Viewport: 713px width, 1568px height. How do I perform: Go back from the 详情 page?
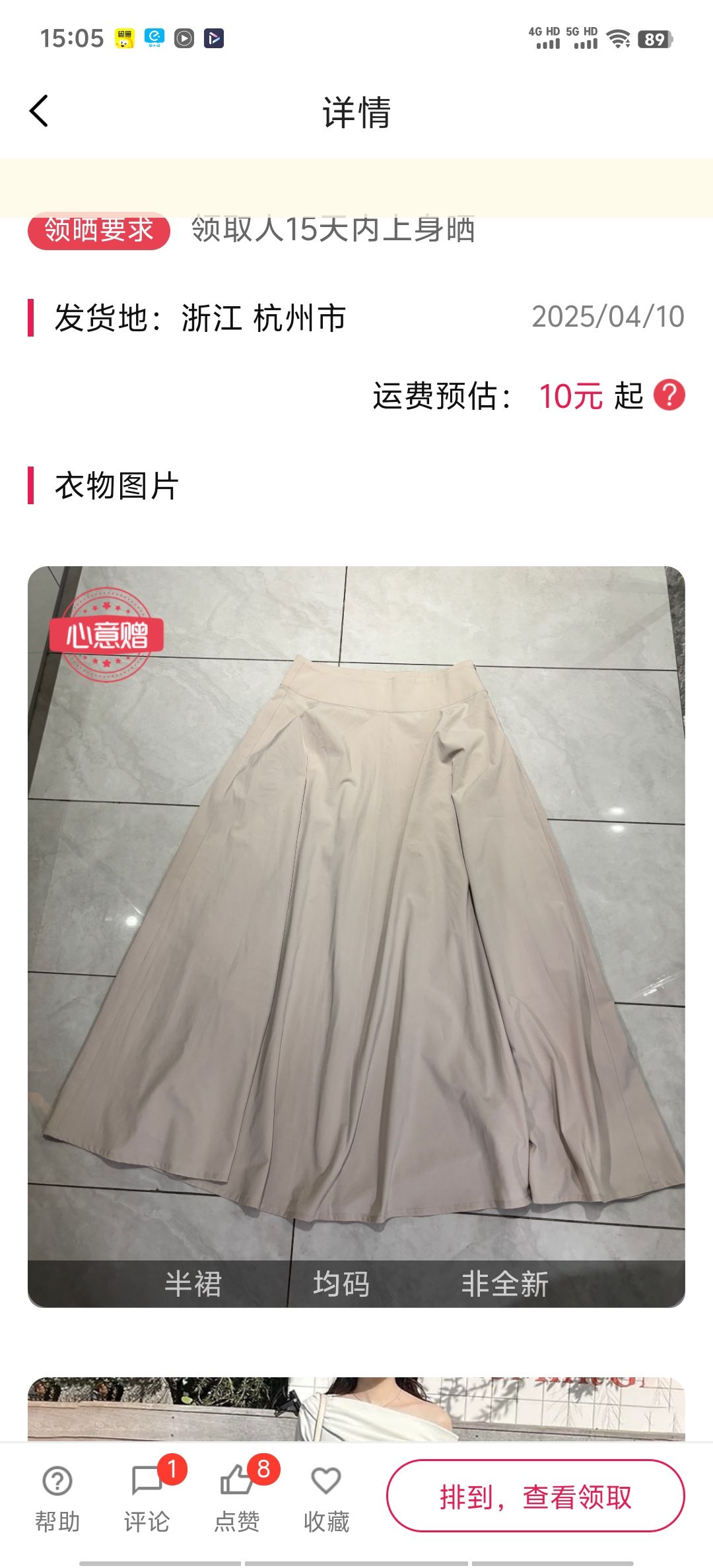(40, 111)
